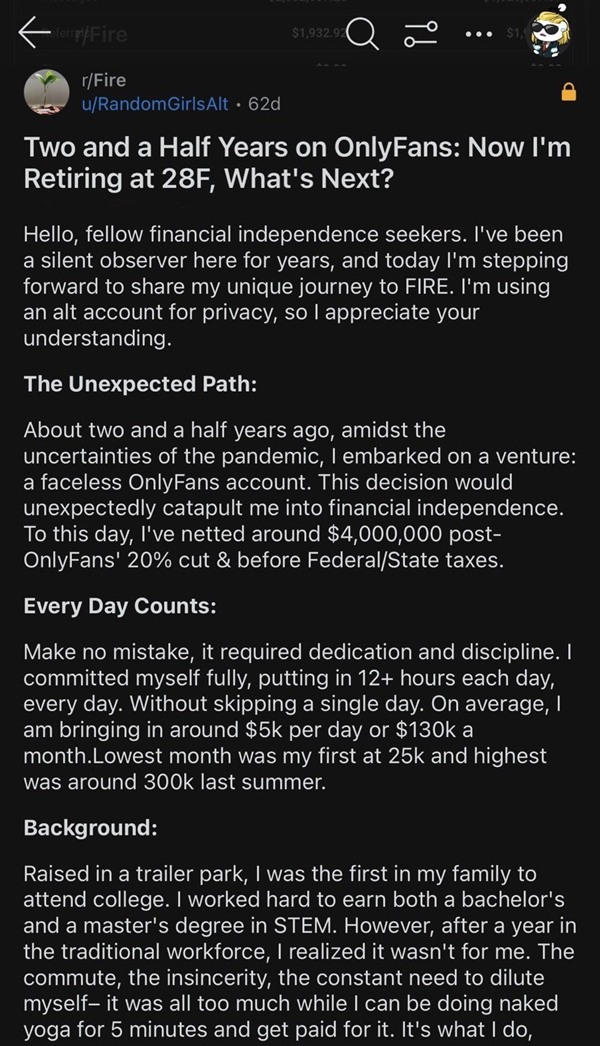Tap the r/Fire community avatar
The image size is (600, 1046).
click(x=47, y=92)
